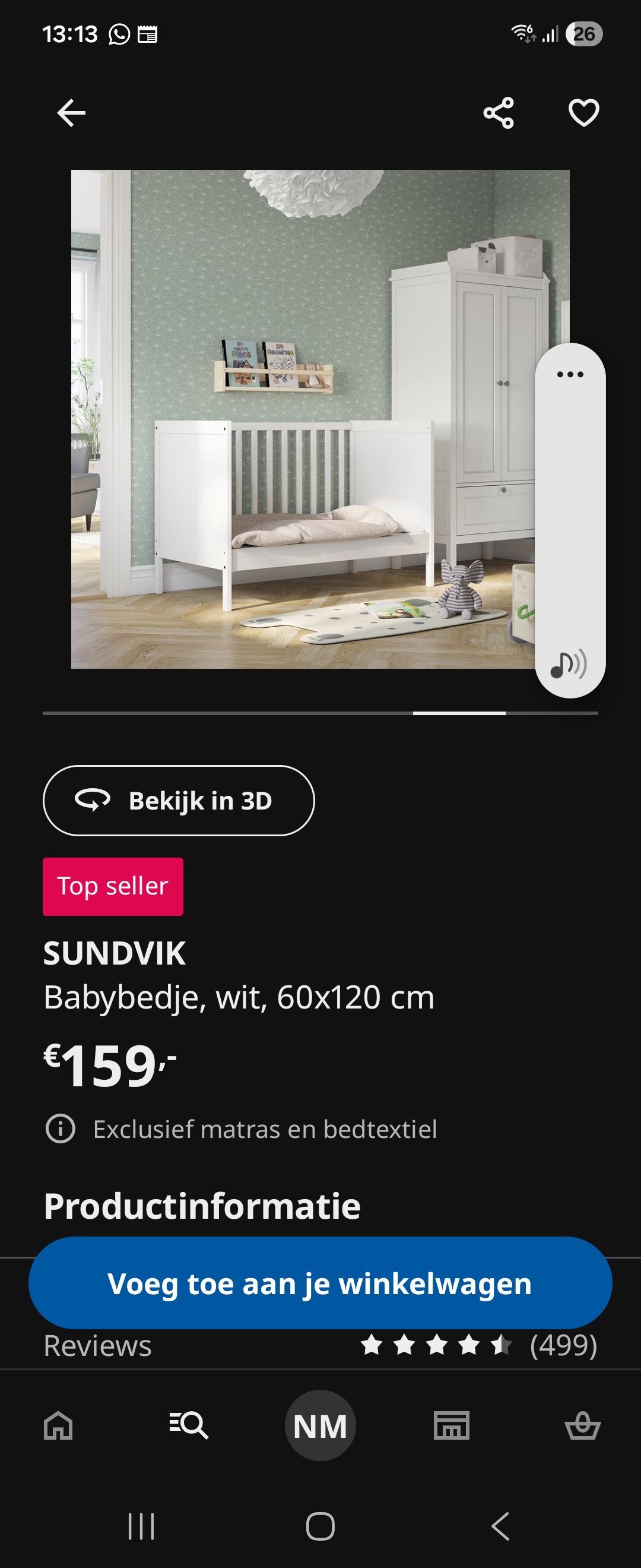Switch to the store tab
Screen dimensions: 641x1568
pos(451,1425)
